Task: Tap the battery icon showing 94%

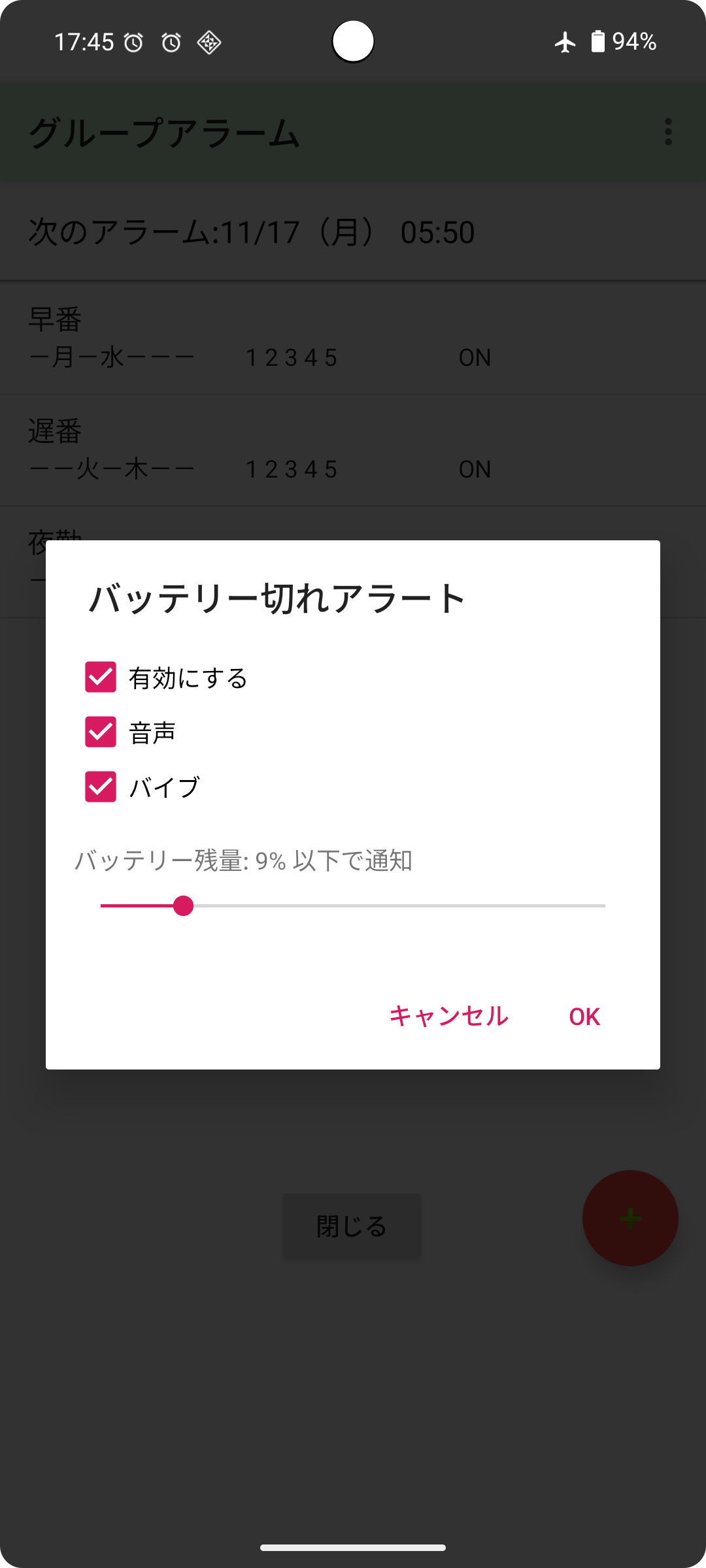Action: tap(599, 42)
